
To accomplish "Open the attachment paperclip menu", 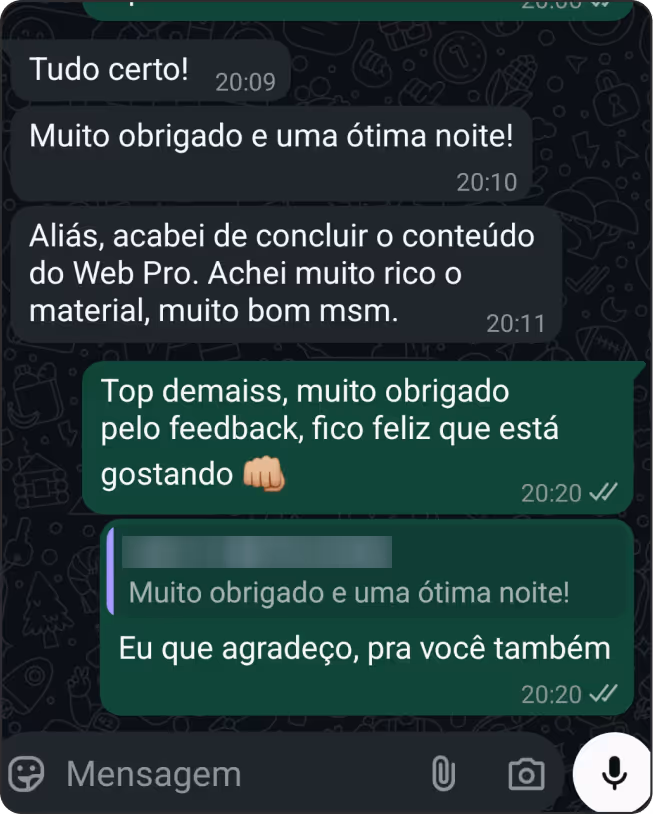I will (x=442, y=773).
